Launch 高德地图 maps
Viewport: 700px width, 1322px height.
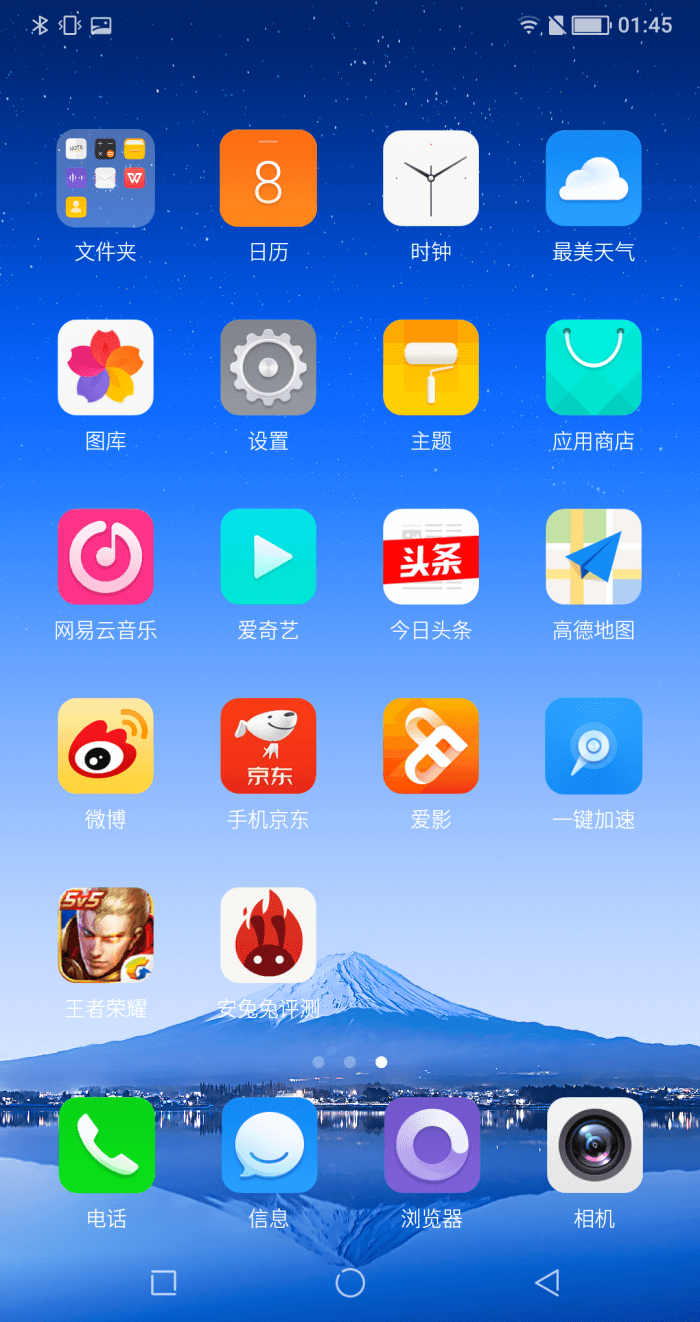pyautogui.click(x=593, y=556)
